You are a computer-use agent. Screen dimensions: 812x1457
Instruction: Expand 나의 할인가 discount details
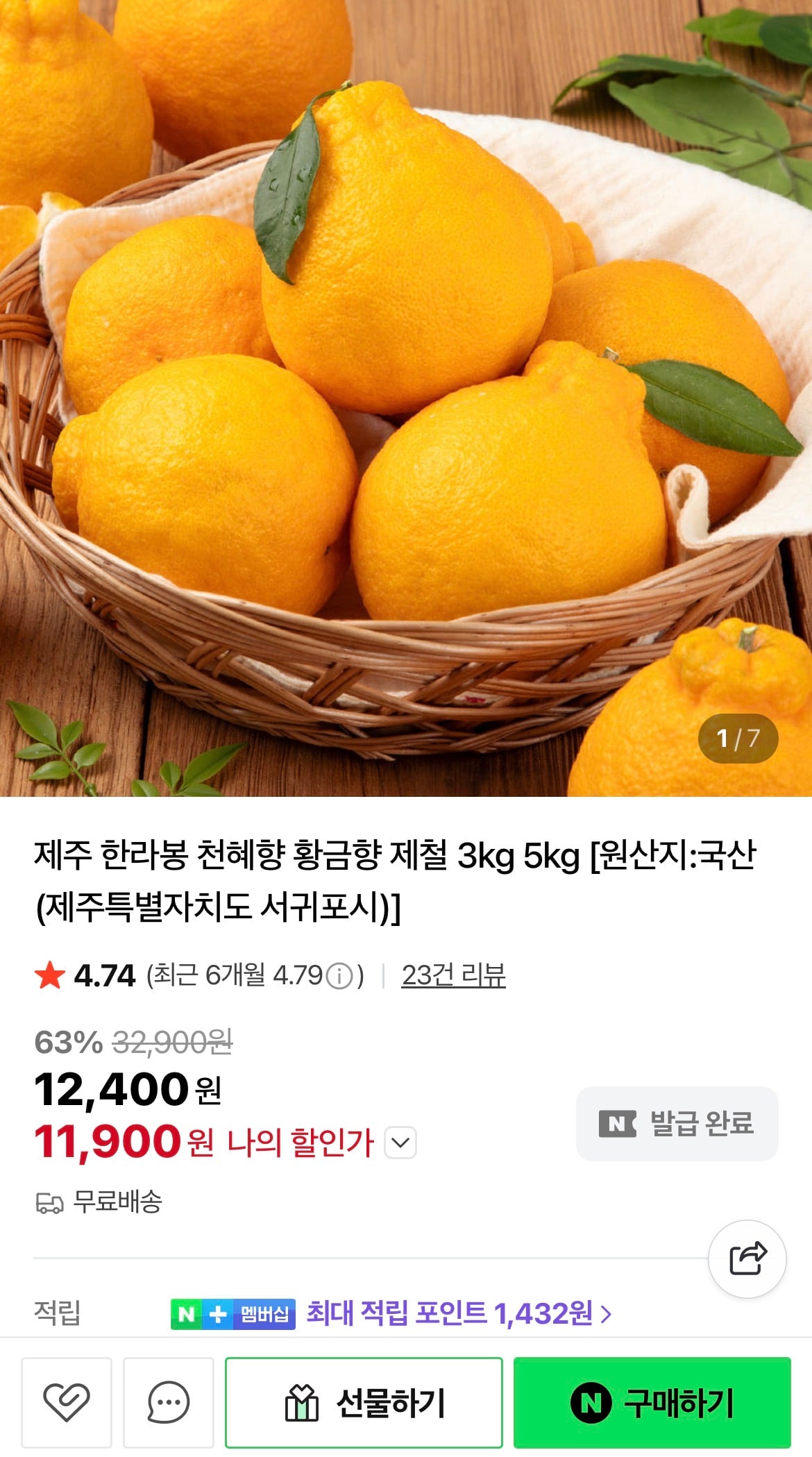pos(401,1143)
